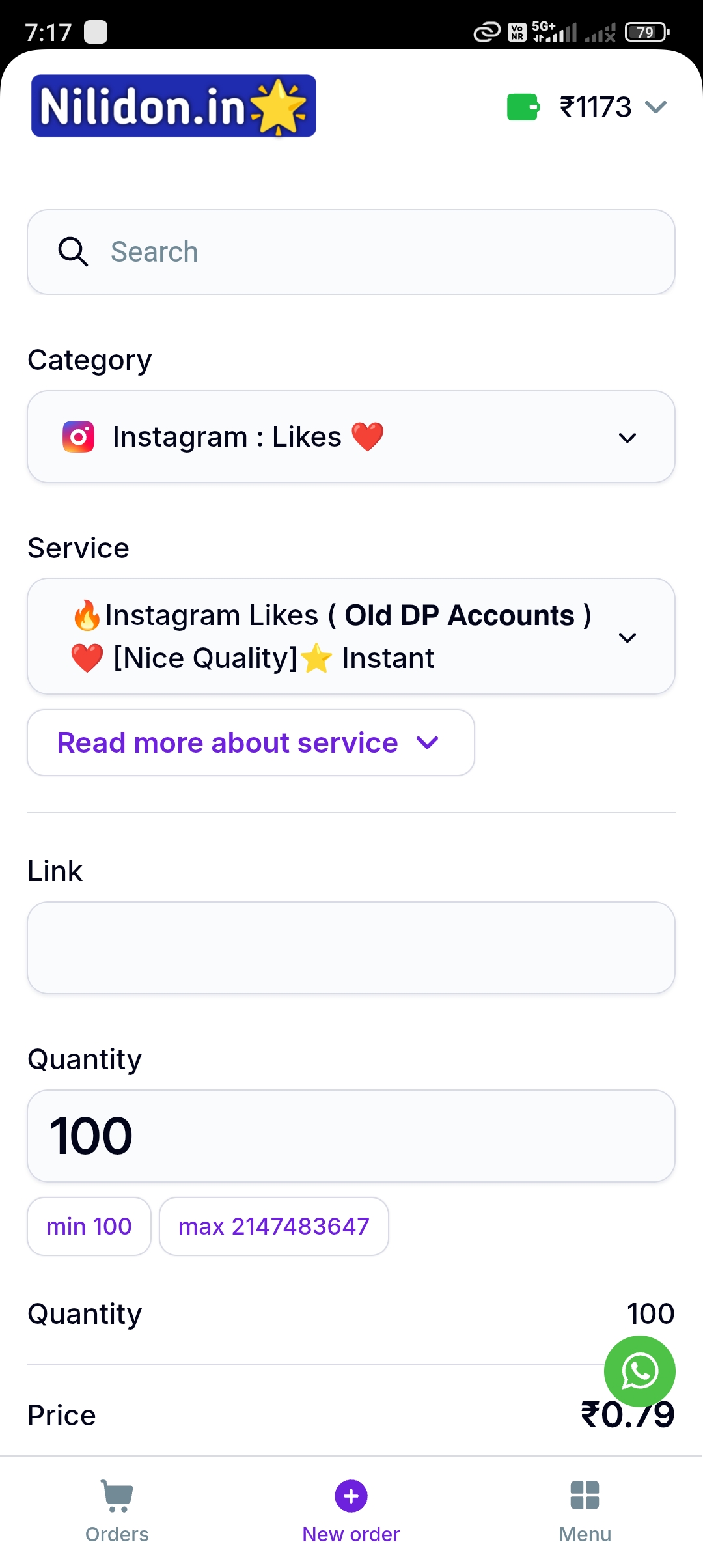
Task: Open the Category dropdown showing Instagram Likes
Action: pos(351,437)
